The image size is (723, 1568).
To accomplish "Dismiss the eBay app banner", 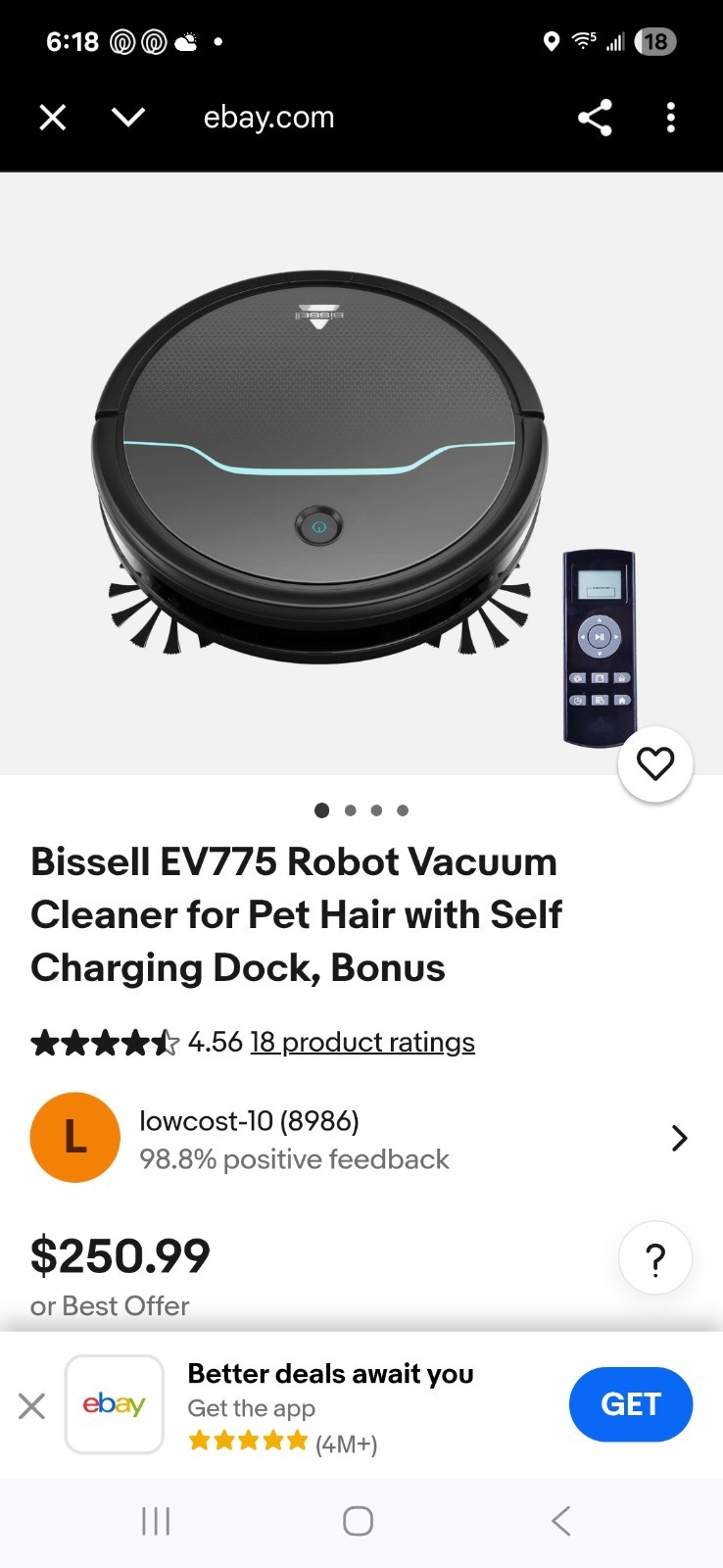I will [32, 1406].
